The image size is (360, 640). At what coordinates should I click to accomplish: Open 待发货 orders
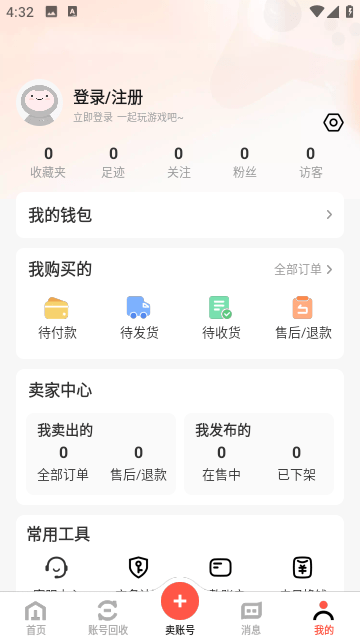pos(139,318)
